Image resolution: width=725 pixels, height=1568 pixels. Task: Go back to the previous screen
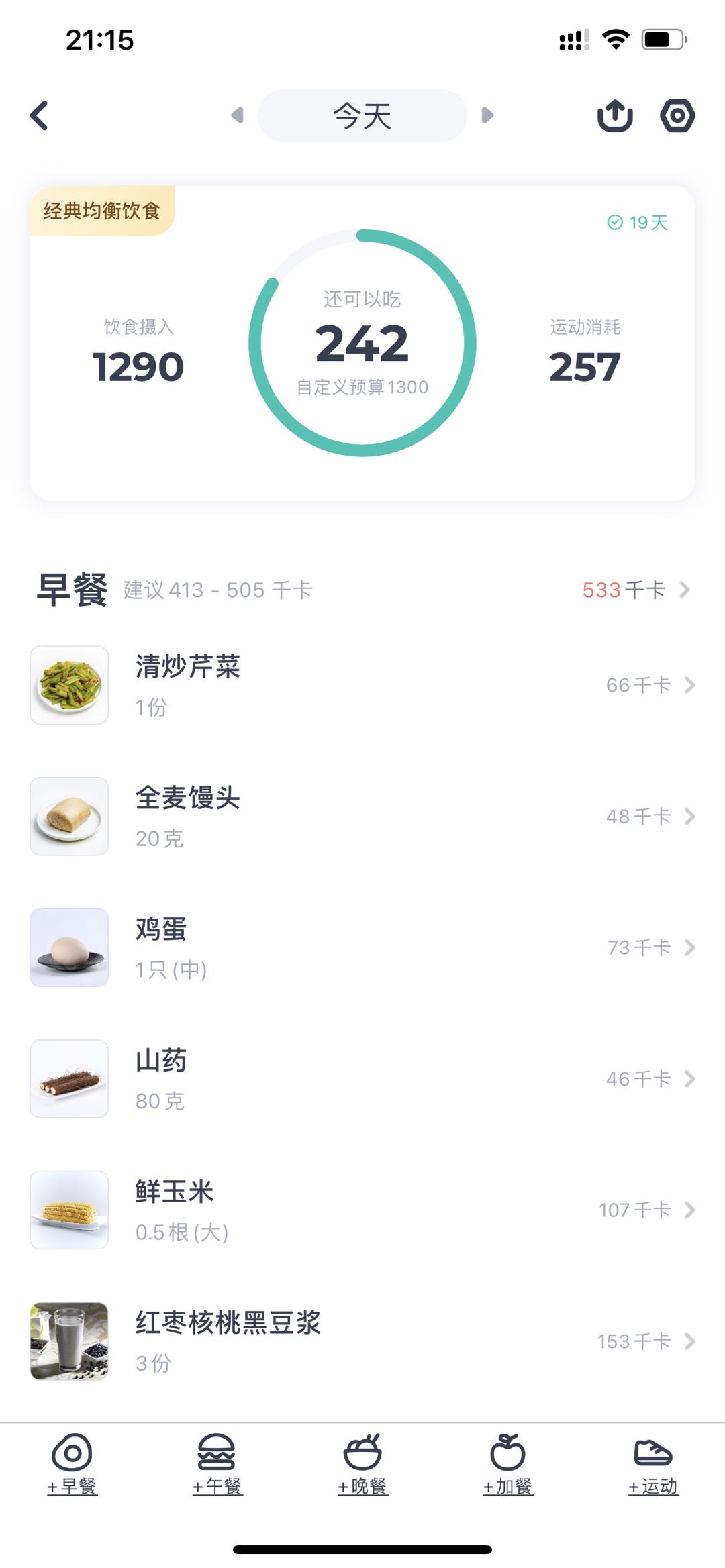[40, 115]
